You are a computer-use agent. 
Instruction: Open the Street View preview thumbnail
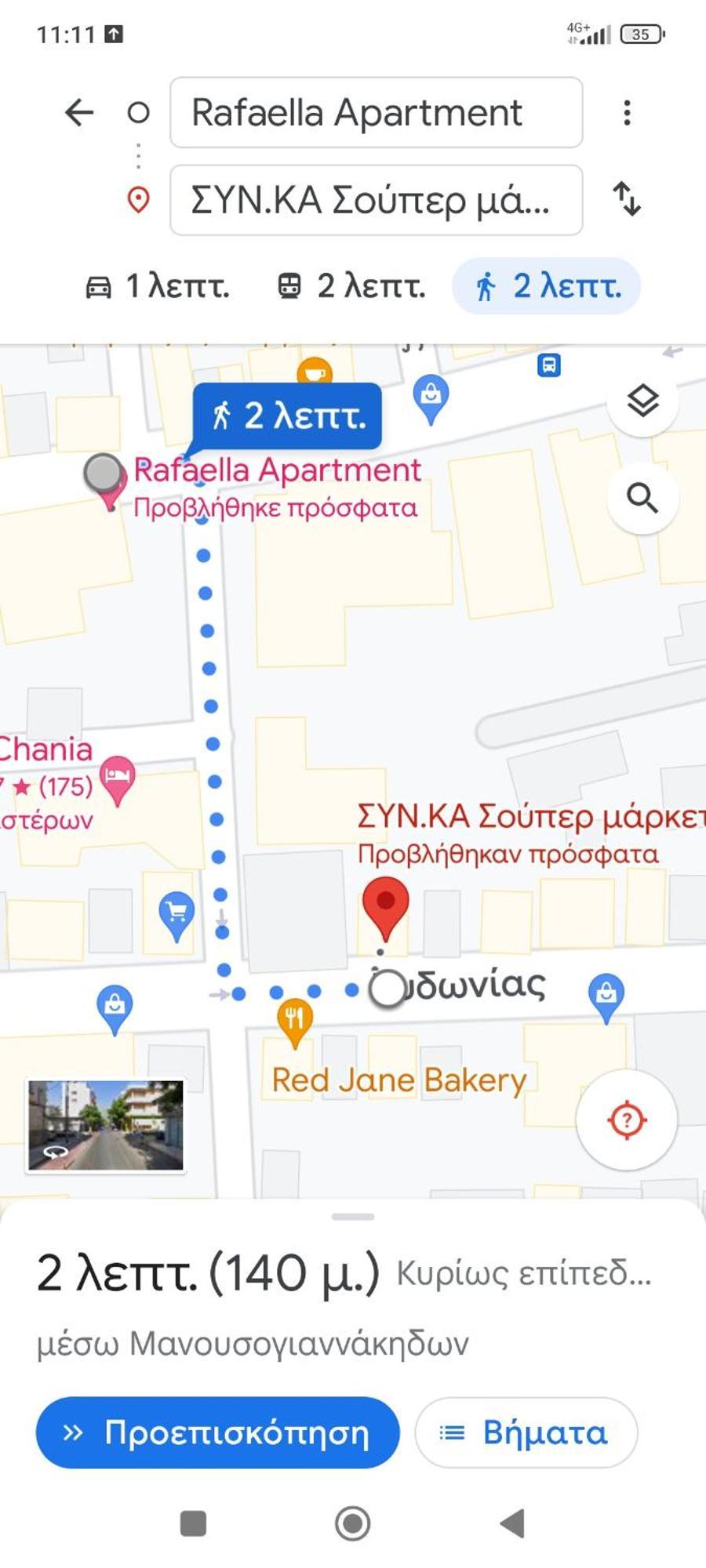pyautogui.click(x=106, y=1125)
